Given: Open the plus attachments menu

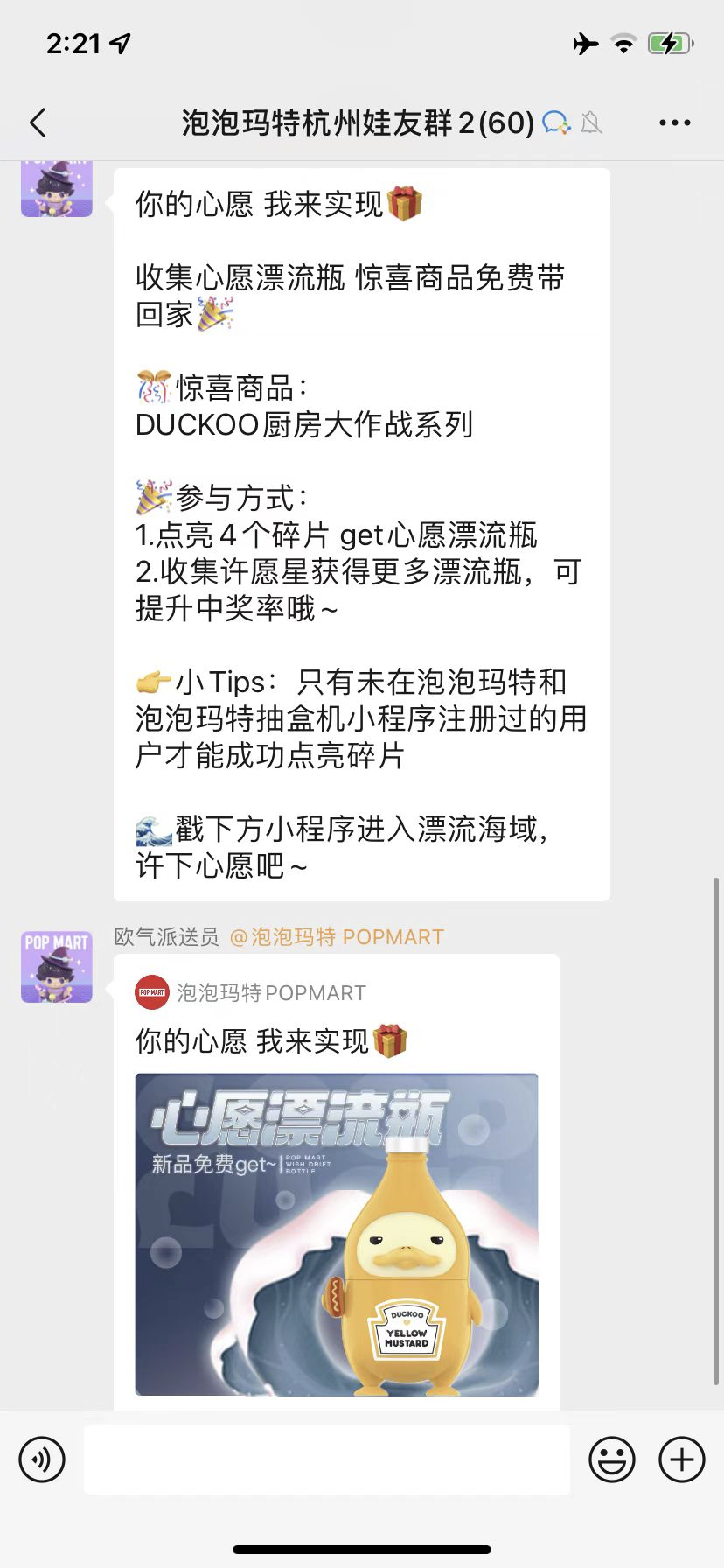Looking at the screenshot, I should click(681, 1459).
